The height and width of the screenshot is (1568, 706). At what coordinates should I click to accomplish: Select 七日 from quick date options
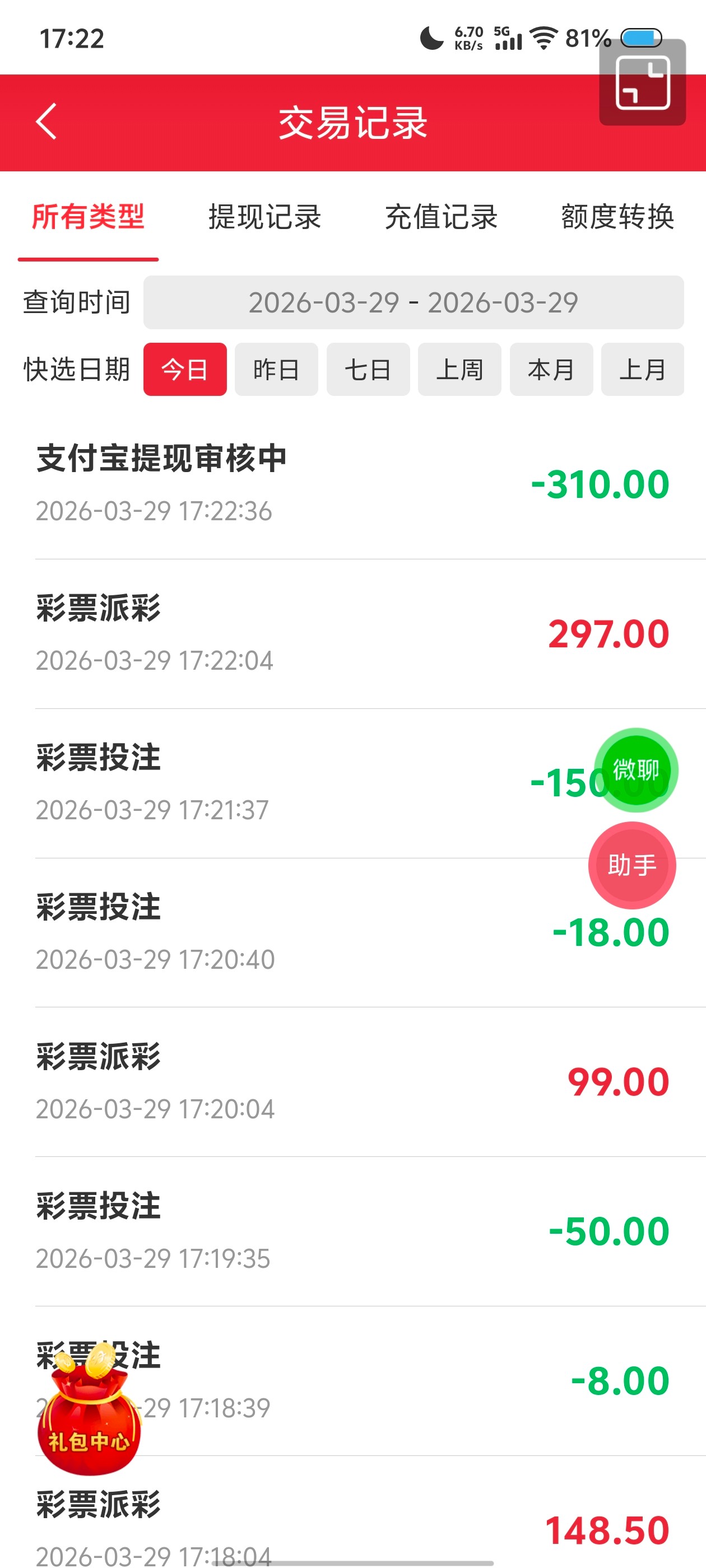(x=368, y=370)
